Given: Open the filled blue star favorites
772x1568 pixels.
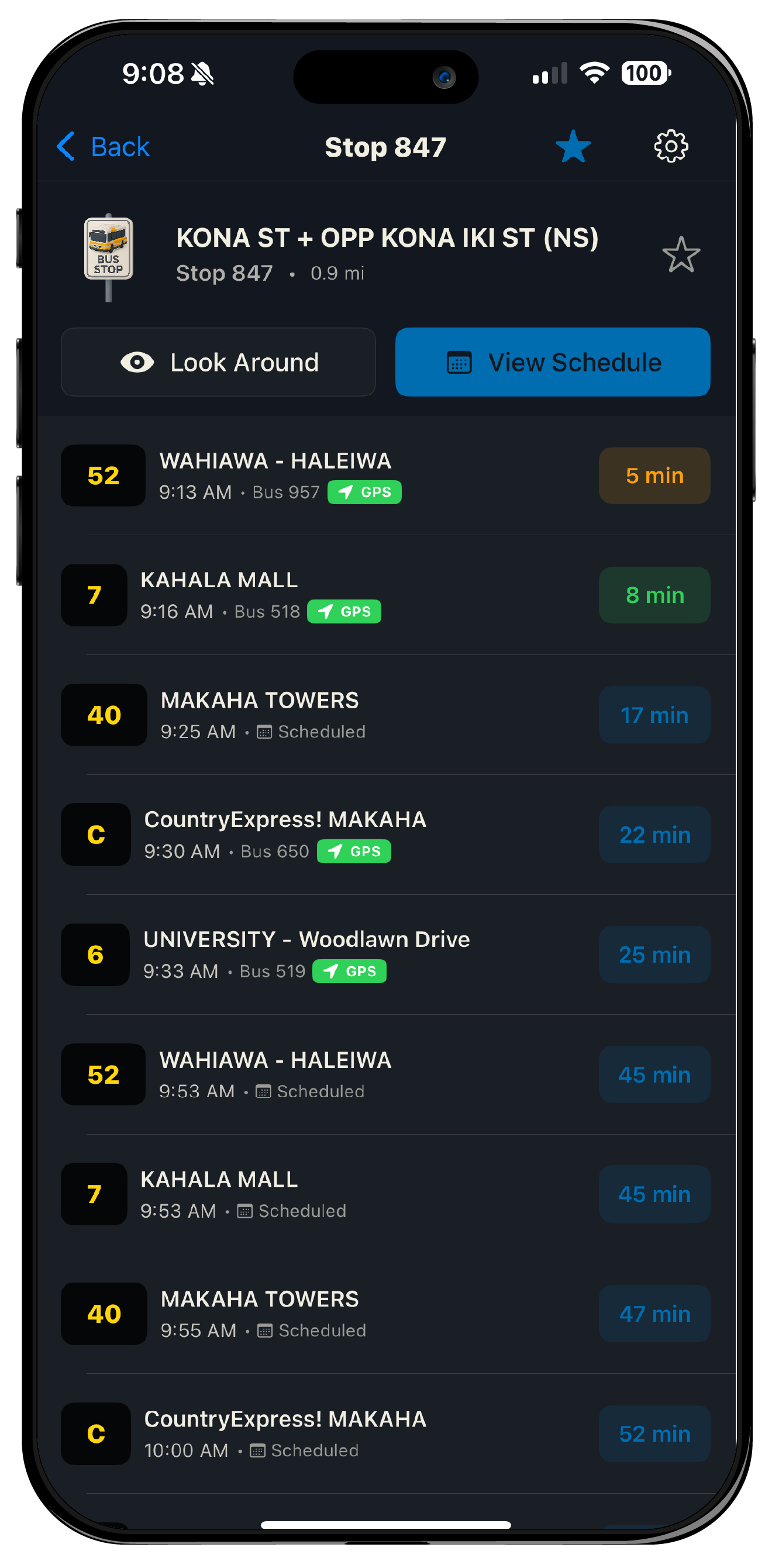Looking at the screenshot, I should [x=573, y=147].
